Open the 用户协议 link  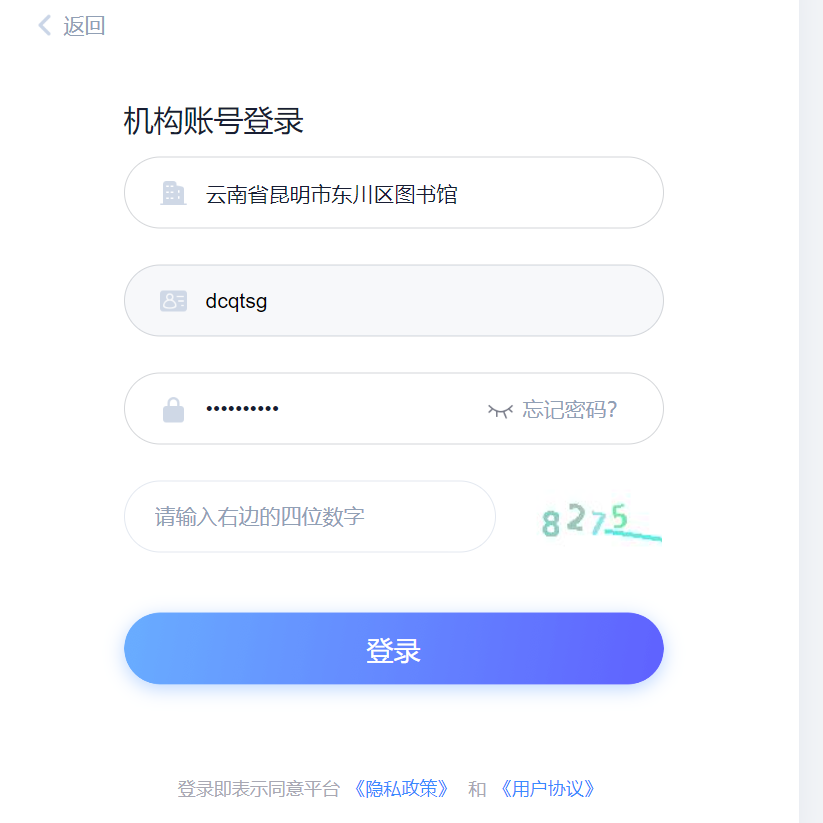[547, 788]
